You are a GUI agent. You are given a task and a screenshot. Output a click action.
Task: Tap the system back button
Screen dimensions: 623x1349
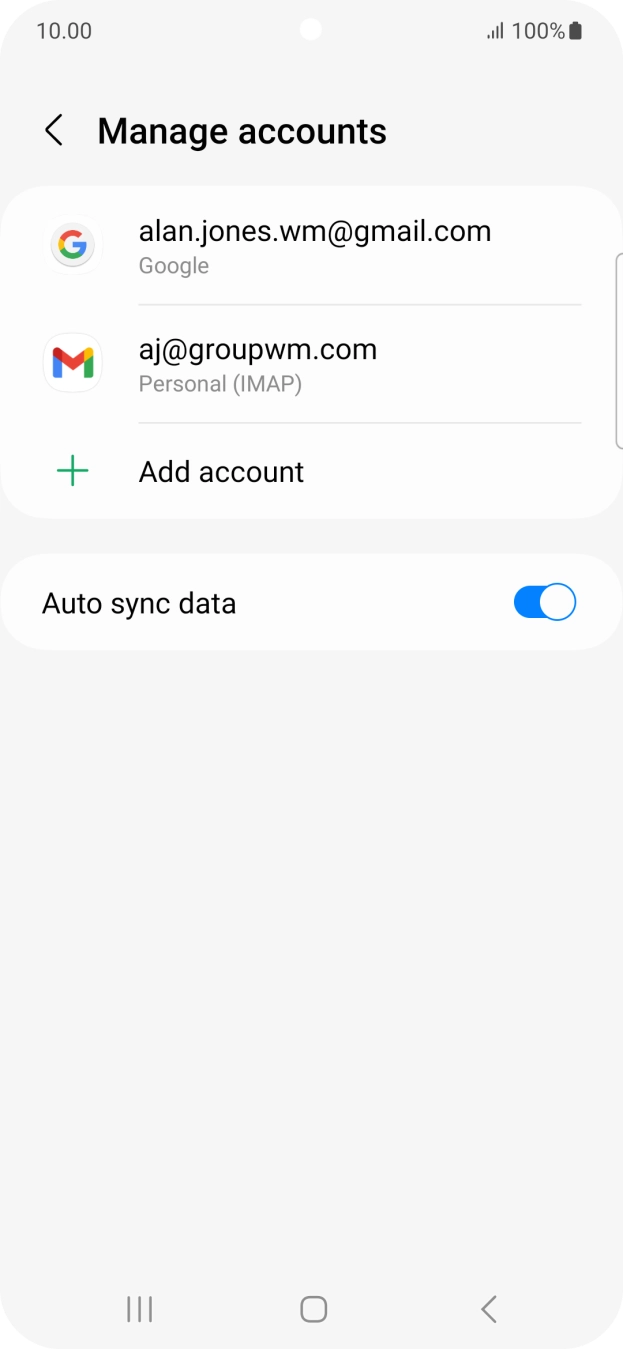click(x=488, y=1309)
